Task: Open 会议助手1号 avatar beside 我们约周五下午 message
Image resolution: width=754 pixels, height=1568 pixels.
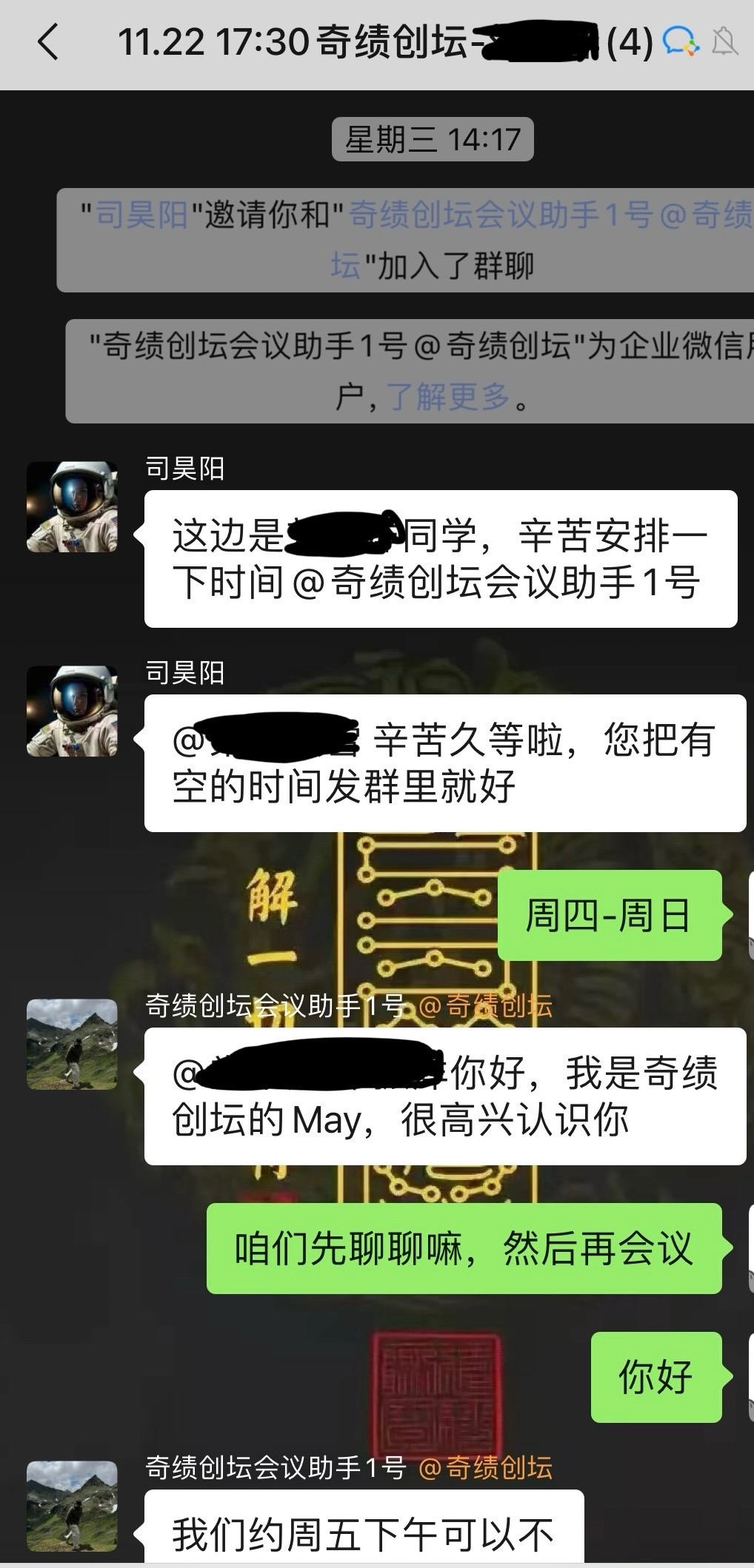Action: click(72, 1506)
